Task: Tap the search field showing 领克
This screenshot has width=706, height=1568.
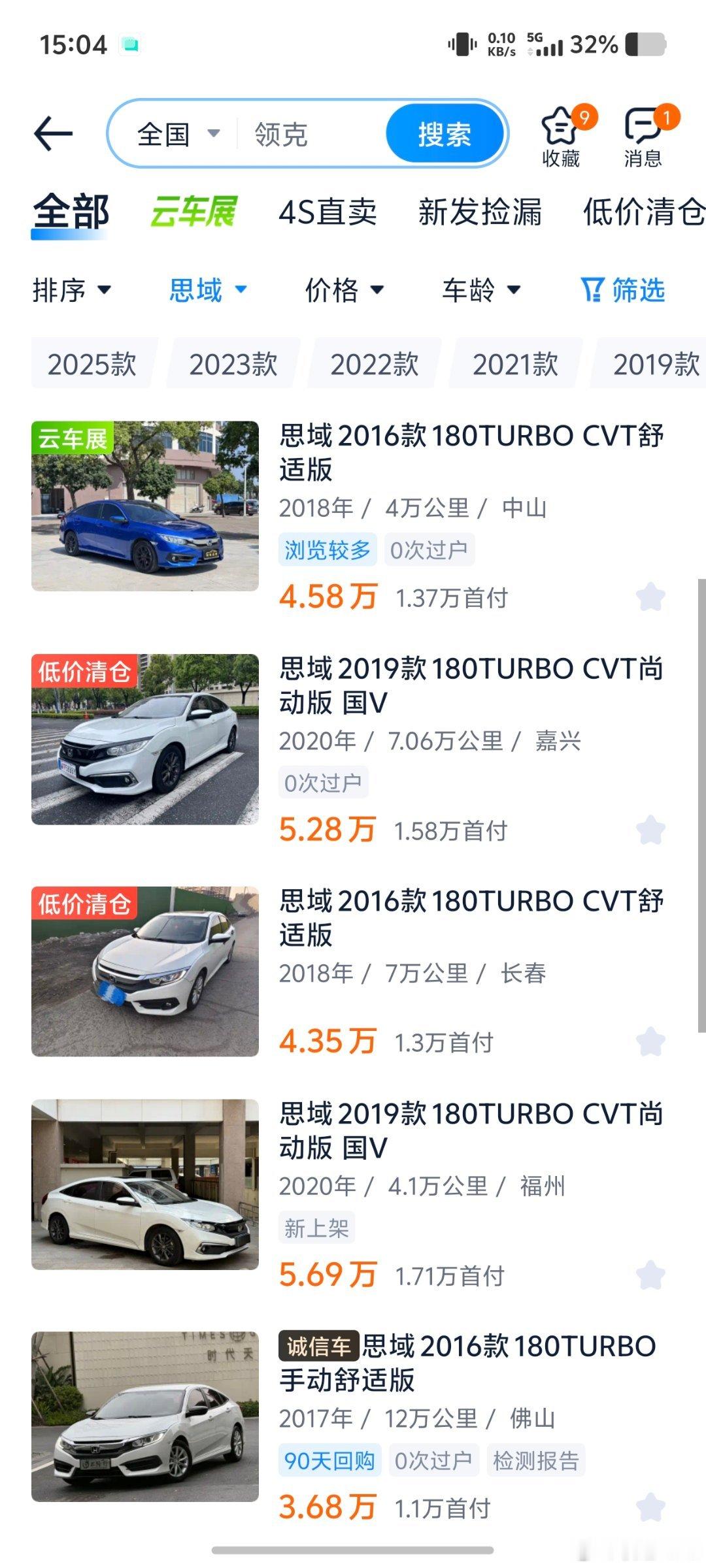Action: 307,135
